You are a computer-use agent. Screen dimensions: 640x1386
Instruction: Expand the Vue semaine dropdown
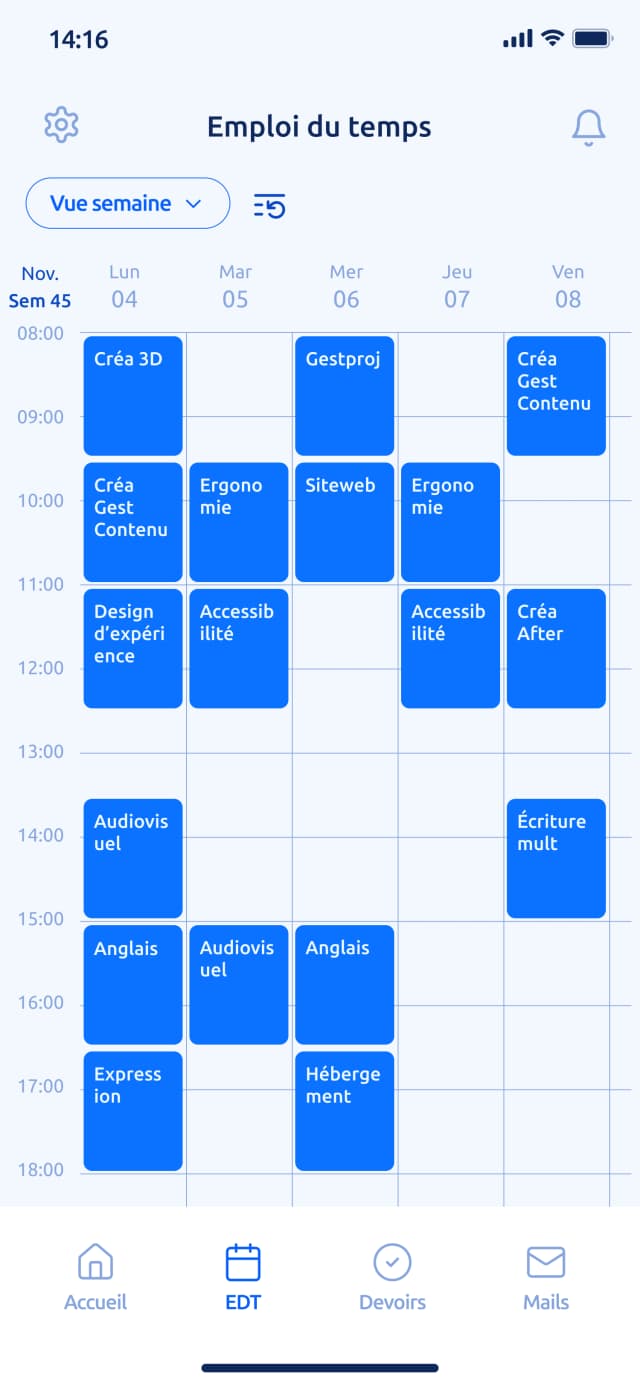127,204
